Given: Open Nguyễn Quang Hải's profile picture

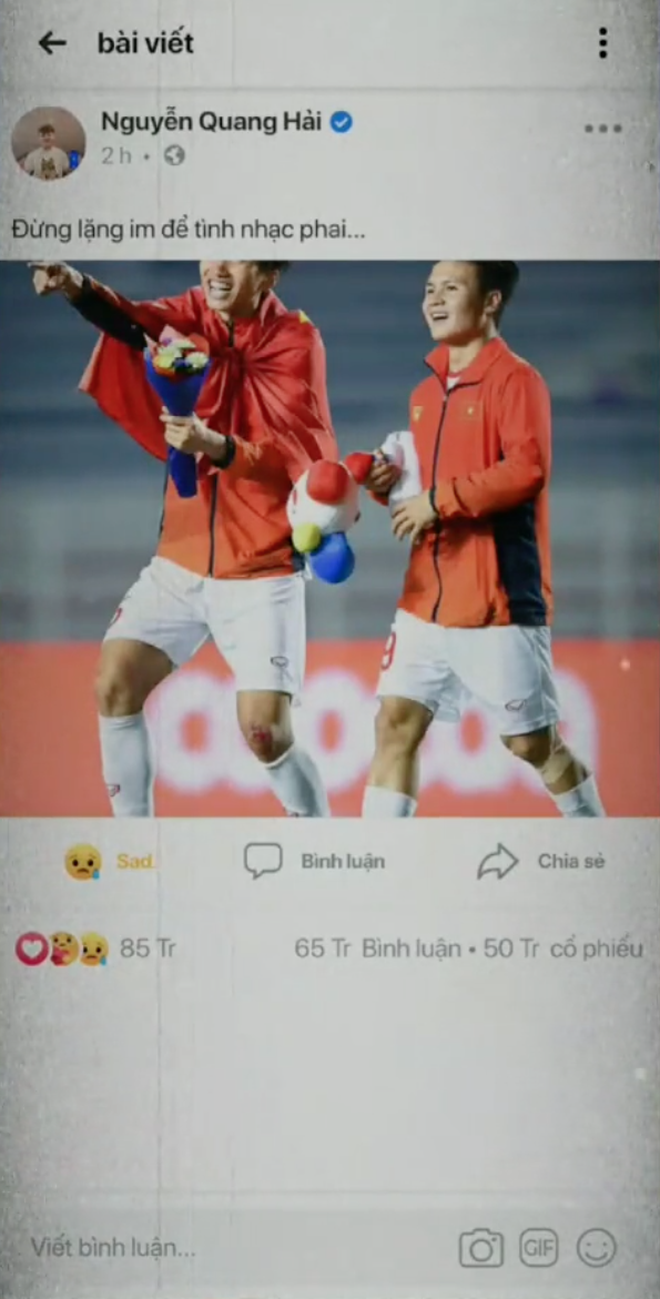Looking at the screenshot, I should (48, 142).
